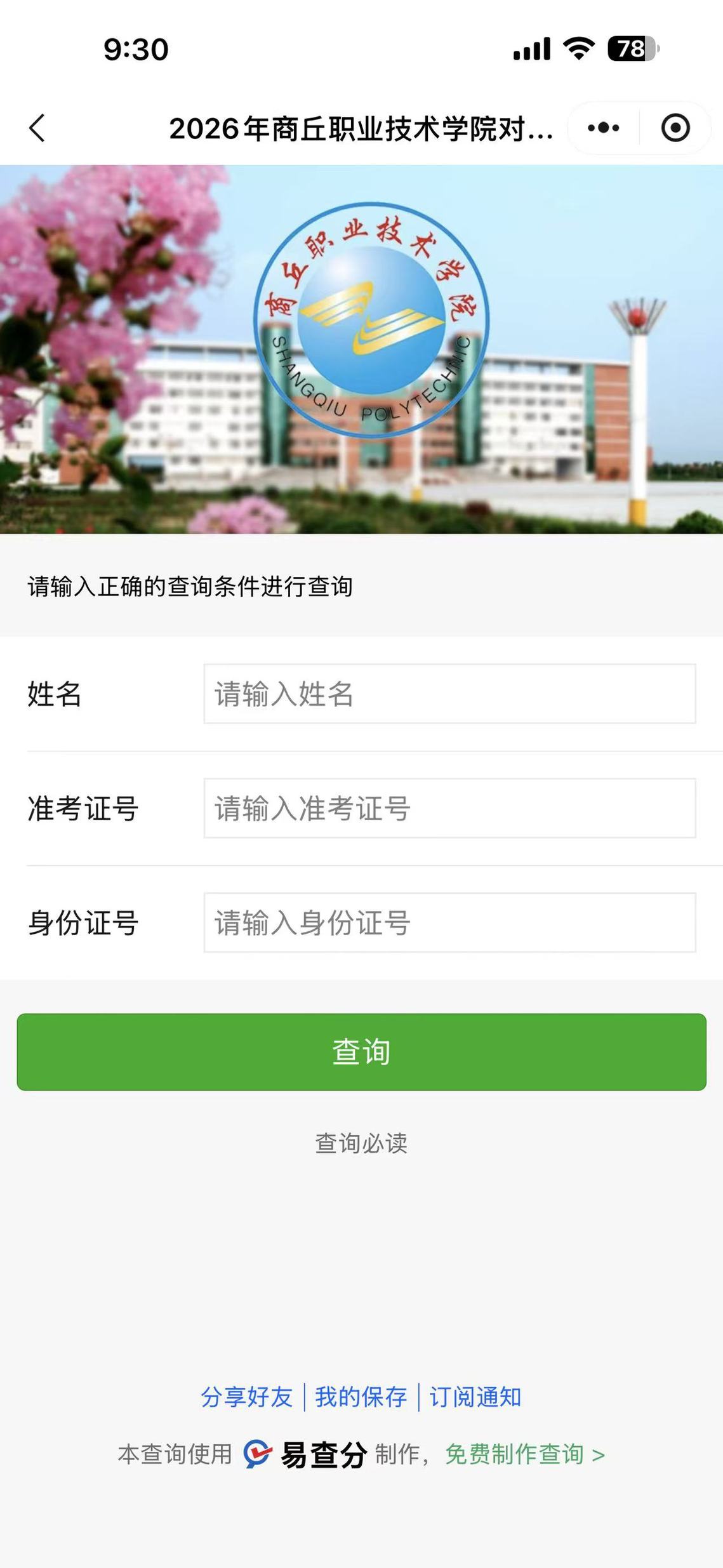Tap 订阅通知 to subscribe
The image size is (723, 1568).
click(475, 1397)
